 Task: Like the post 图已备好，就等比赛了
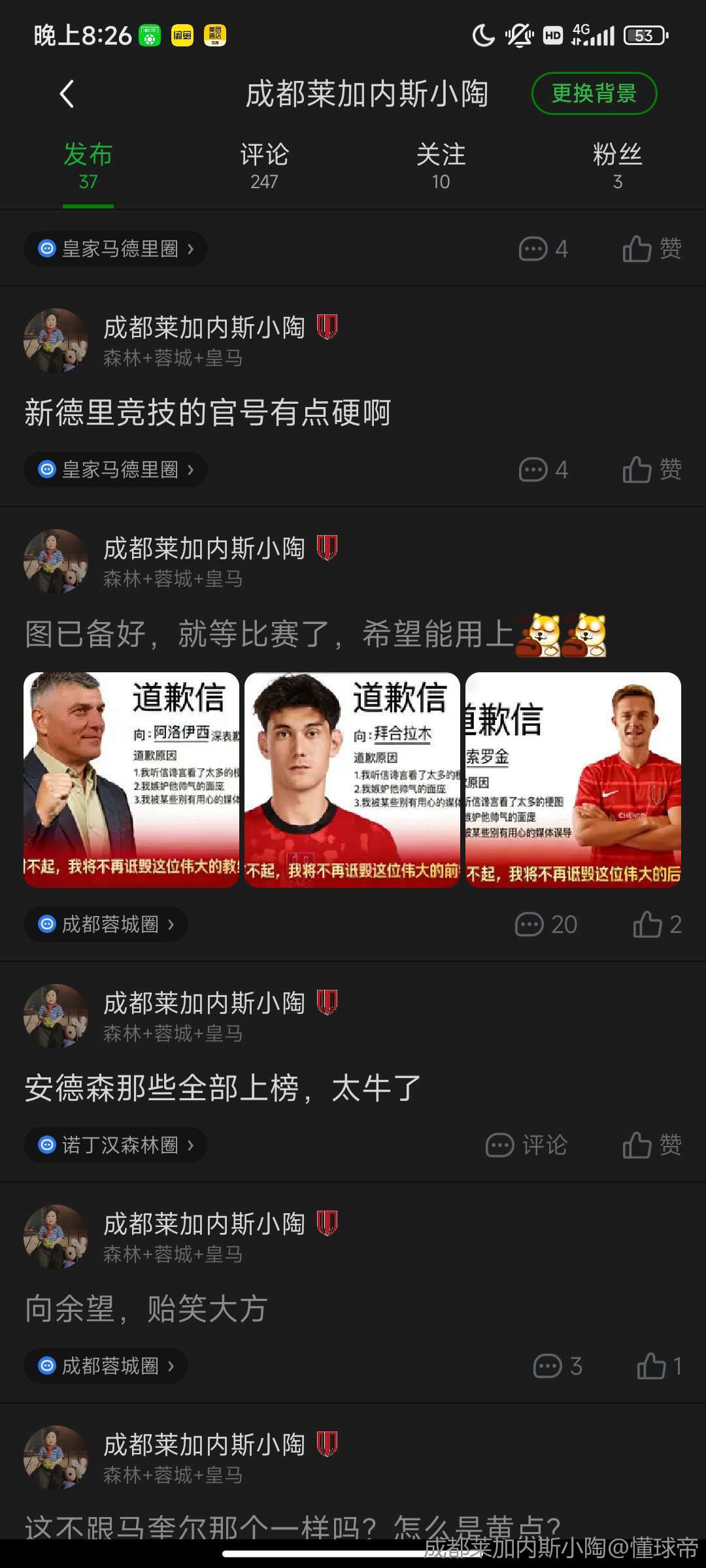[x=657, y=924]
